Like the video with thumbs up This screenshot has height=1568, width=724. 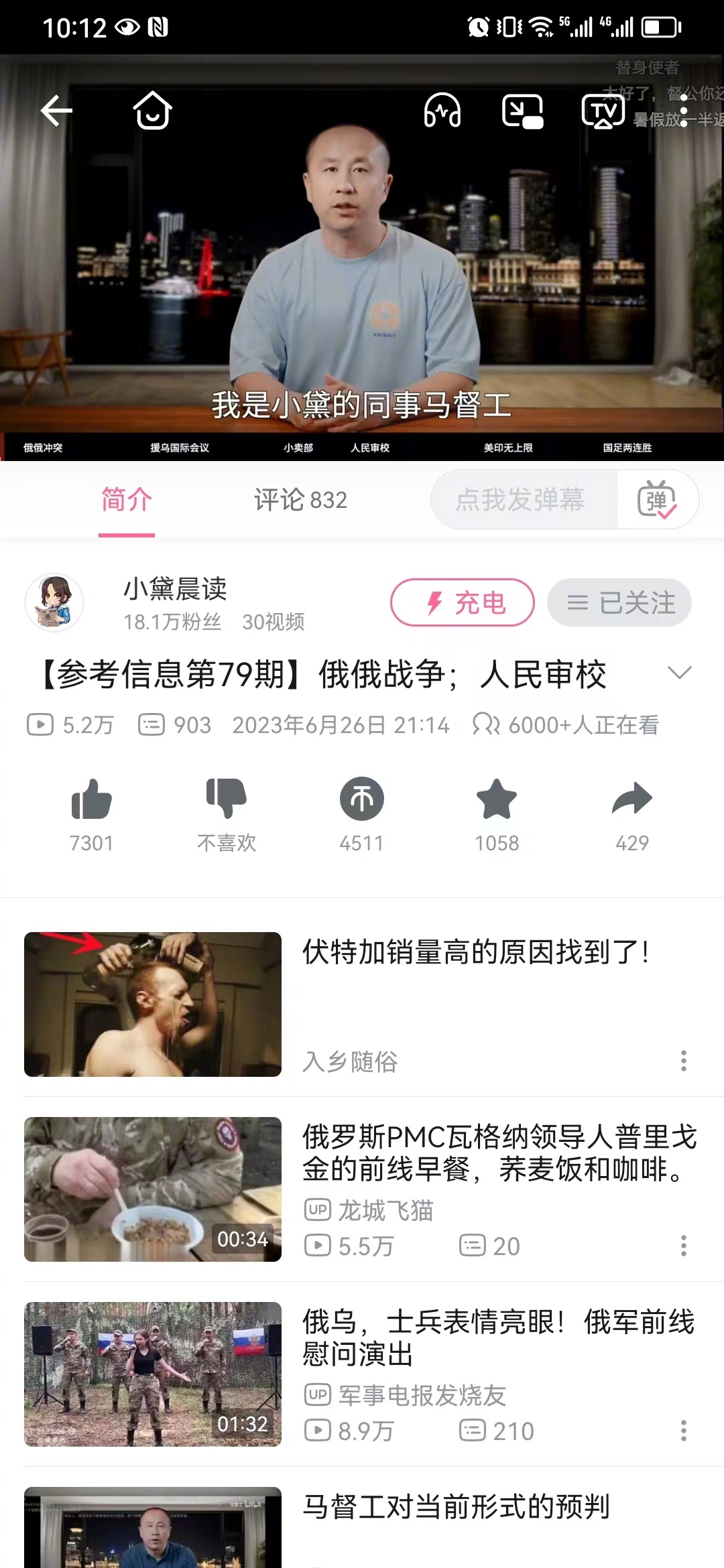[x=92, y=815]
